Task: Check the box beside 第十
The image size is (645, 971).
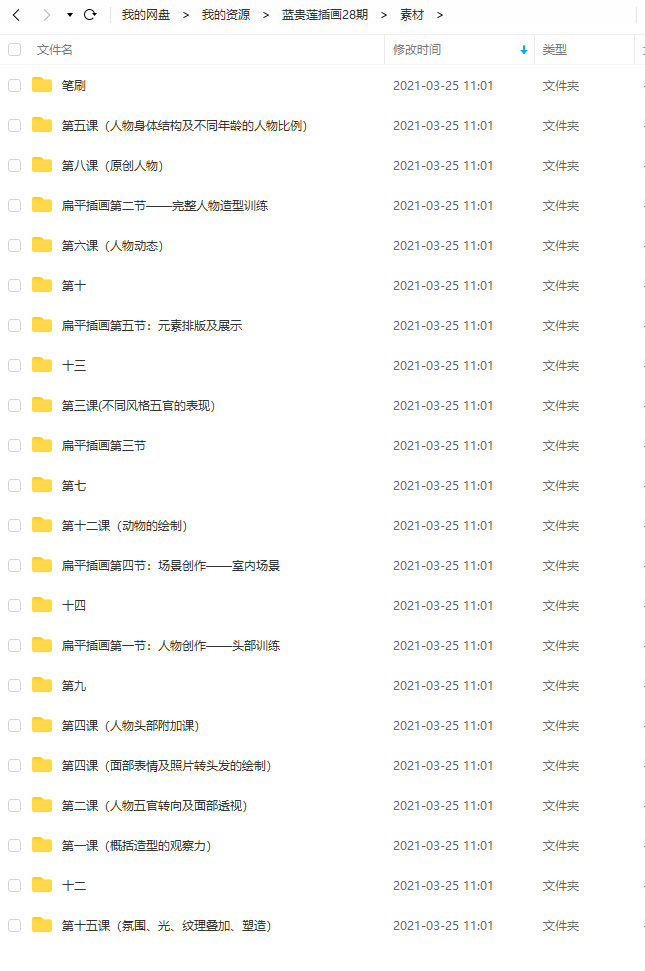Action: click(14, 286)
